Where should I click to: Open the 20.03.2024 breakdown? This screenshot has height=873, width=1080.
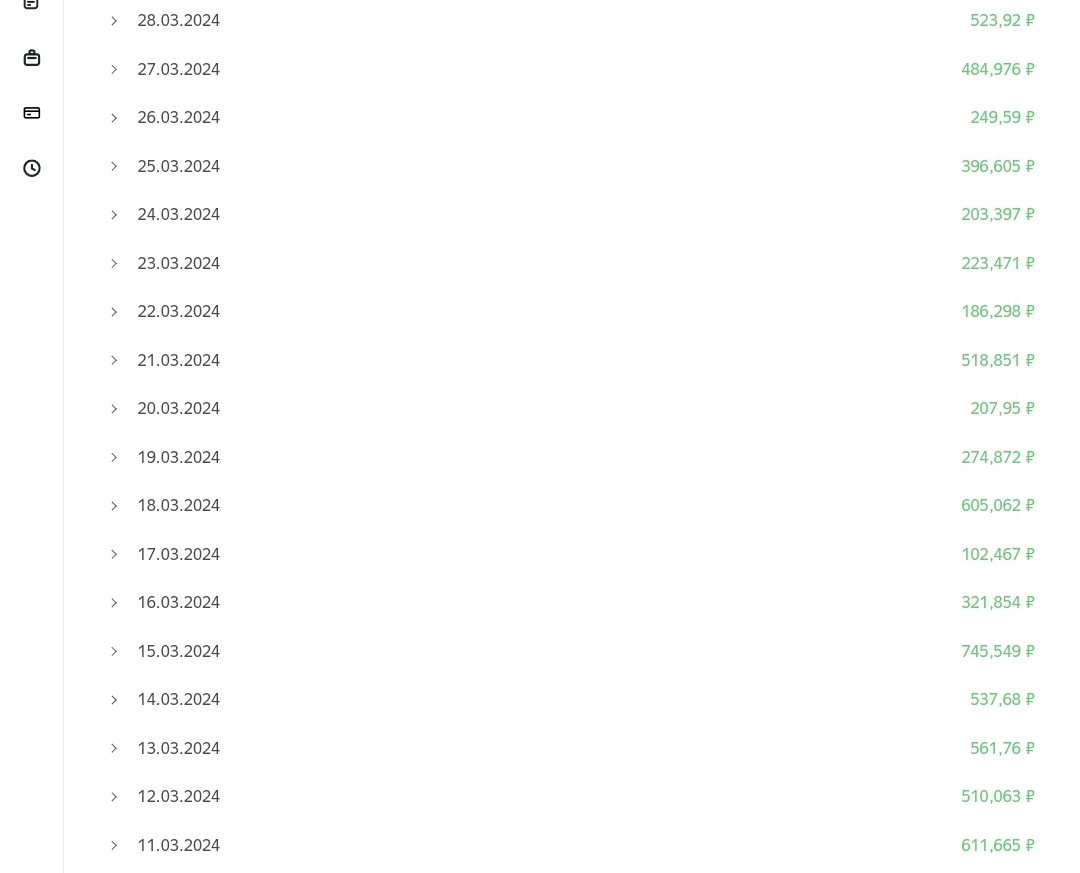coord(114,409)
